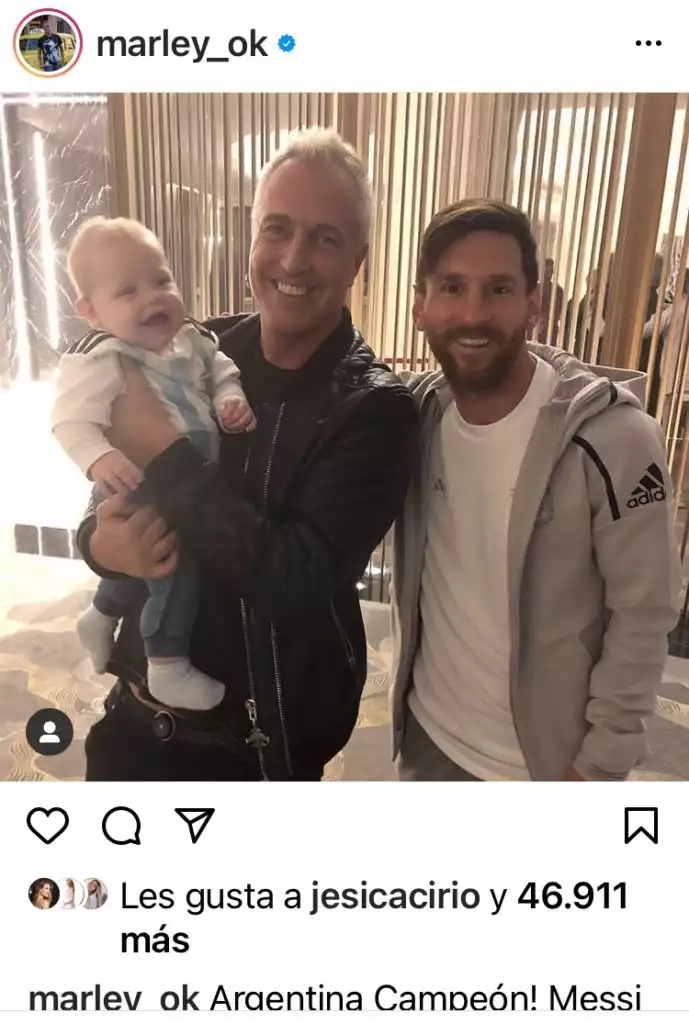Image resolution: width=689 pixels, height=1024 pixels.
Task: Share the post via paper plane icon
Action: 195,825
